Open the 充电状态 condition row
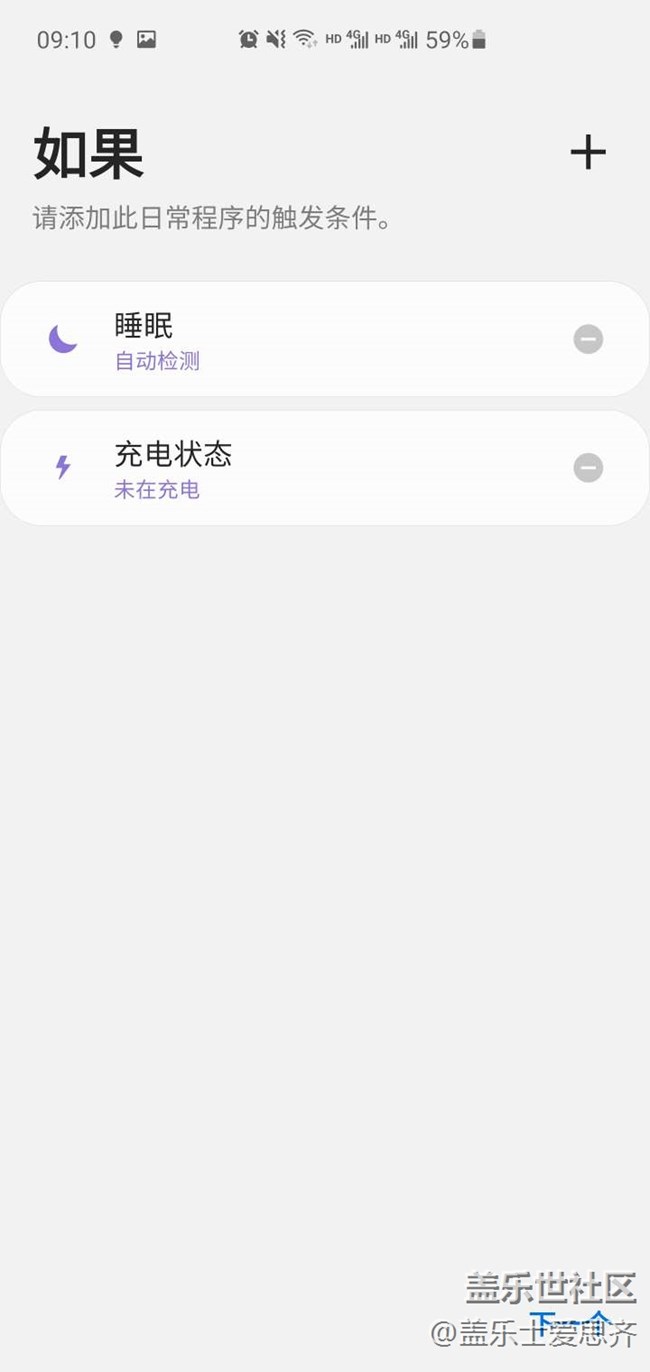 pos(300,468)
